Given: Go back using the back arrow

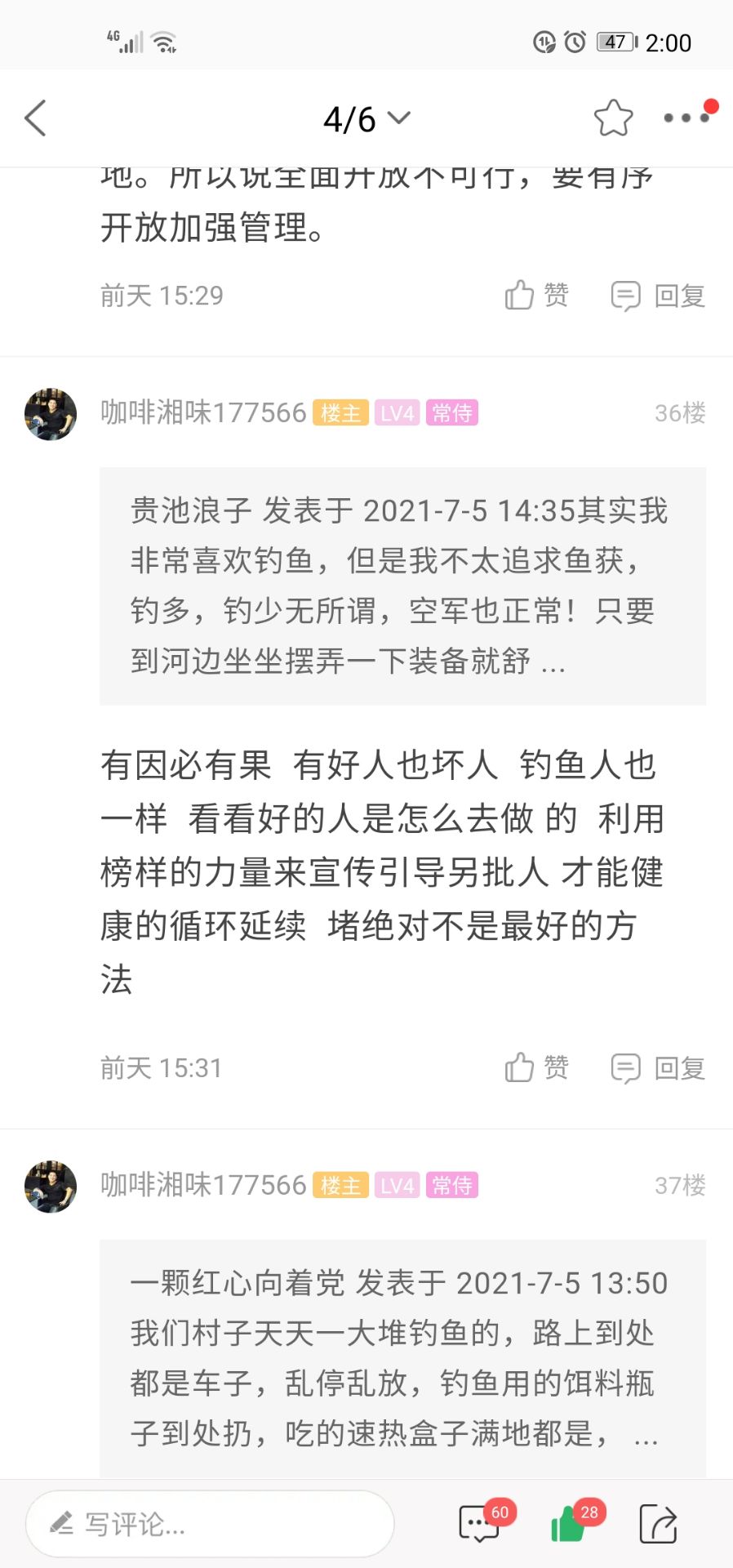Looking at the screenshot, I should 36,118.
